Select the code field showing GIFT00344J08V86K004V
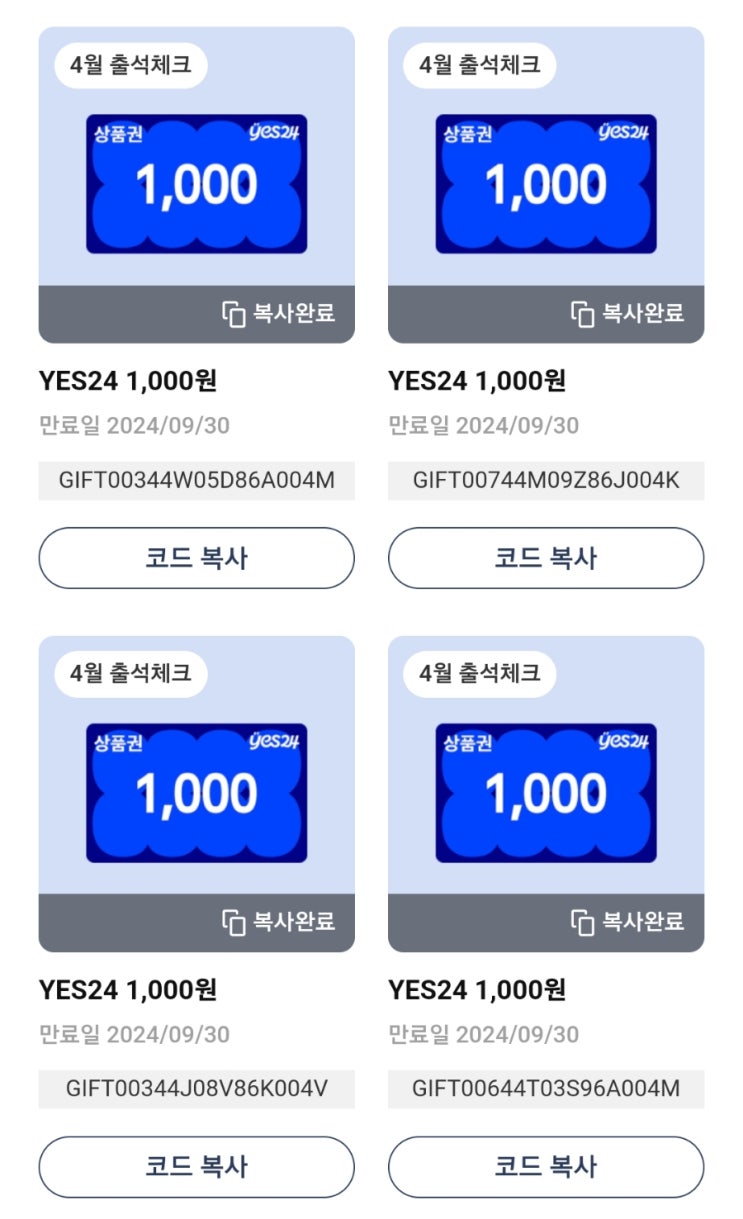Image resolution: width=743 pixels, height=1219 pixels. tap(195, 1089)
